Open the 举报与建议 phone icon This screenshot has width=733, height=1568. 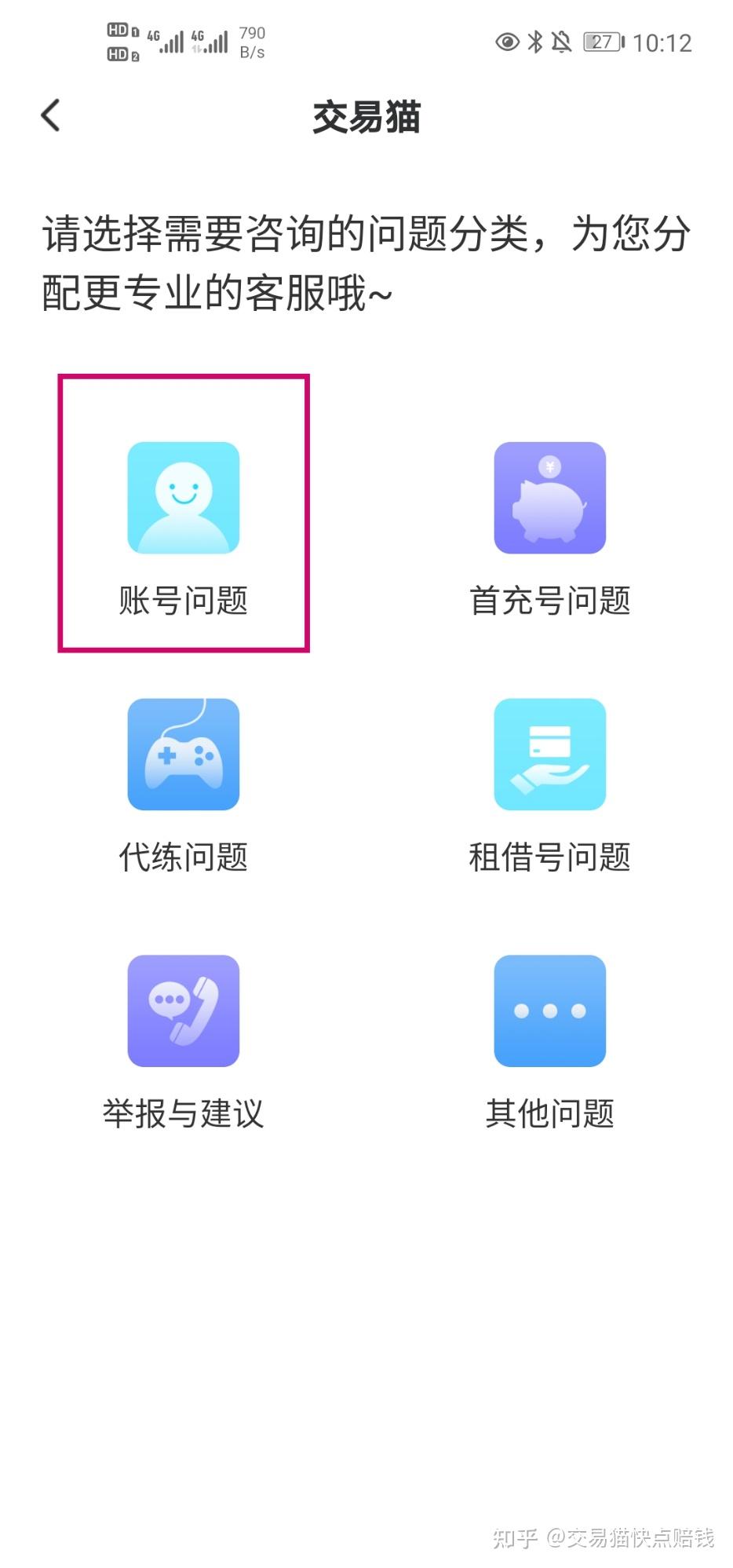183,1010
